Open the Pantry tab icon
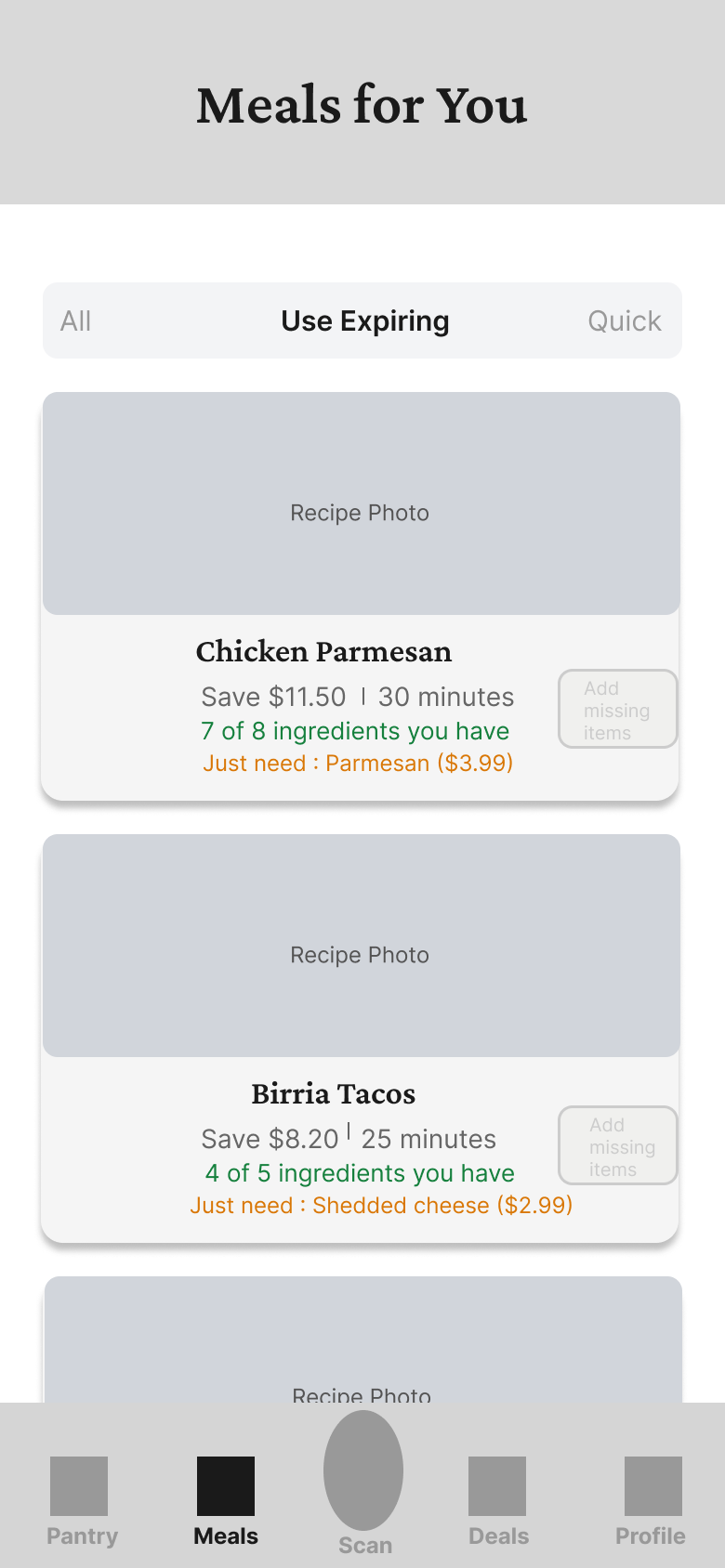Screen dimensions: 725x1568 click(x=81, y=1486)
